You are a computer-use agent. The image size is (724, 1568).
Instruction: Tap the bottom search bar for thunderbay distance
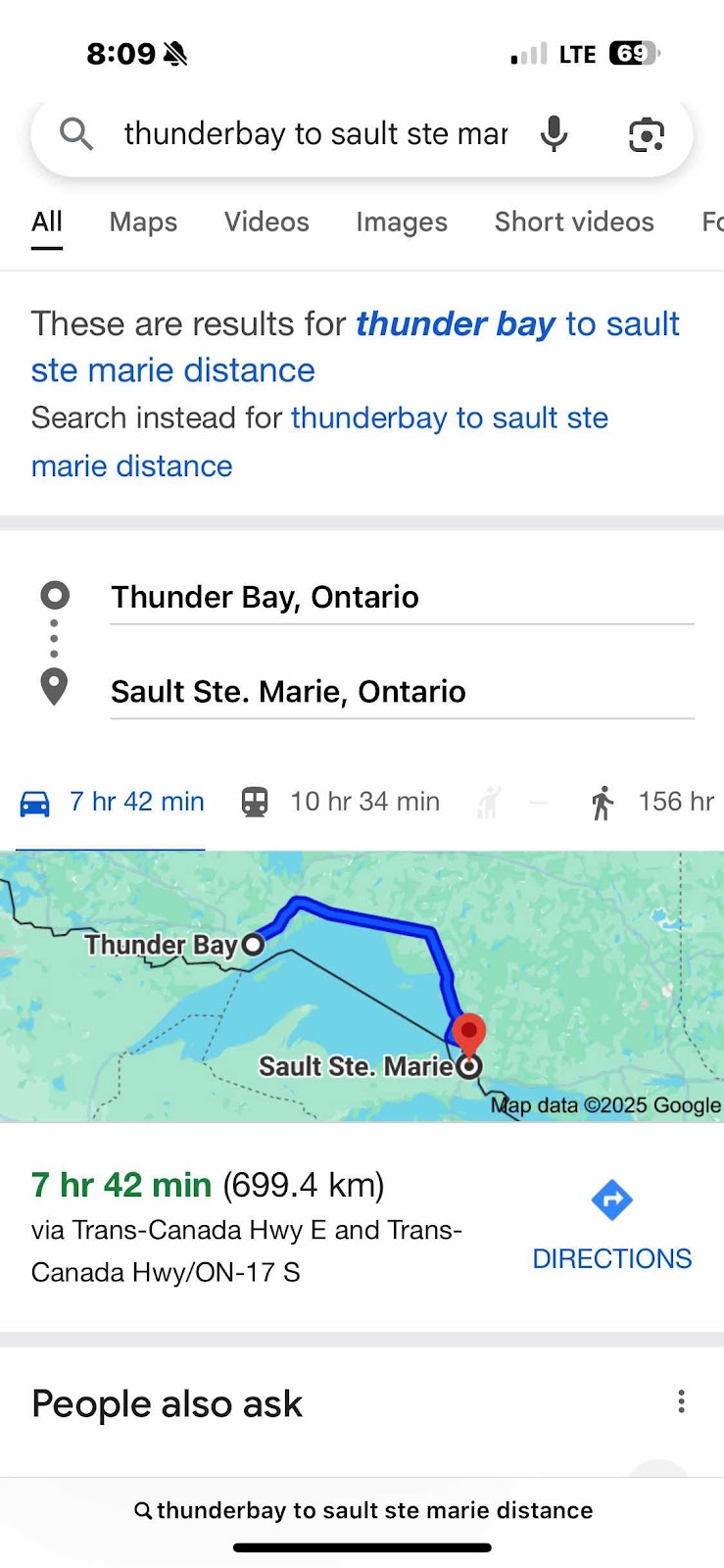tap(362, 1510)
